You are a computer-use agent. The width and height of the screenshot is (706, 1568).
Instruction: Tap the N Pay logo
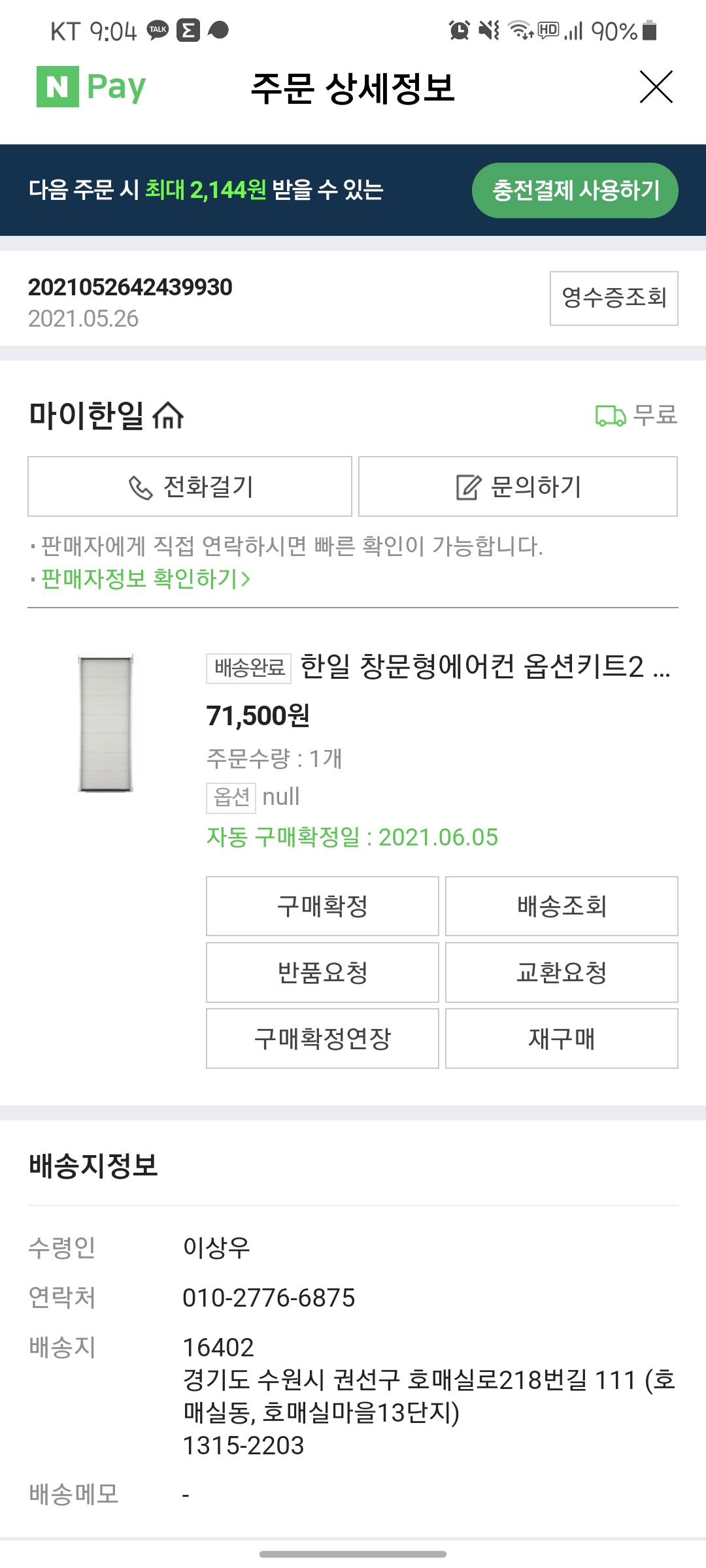(x=91, y=87)
